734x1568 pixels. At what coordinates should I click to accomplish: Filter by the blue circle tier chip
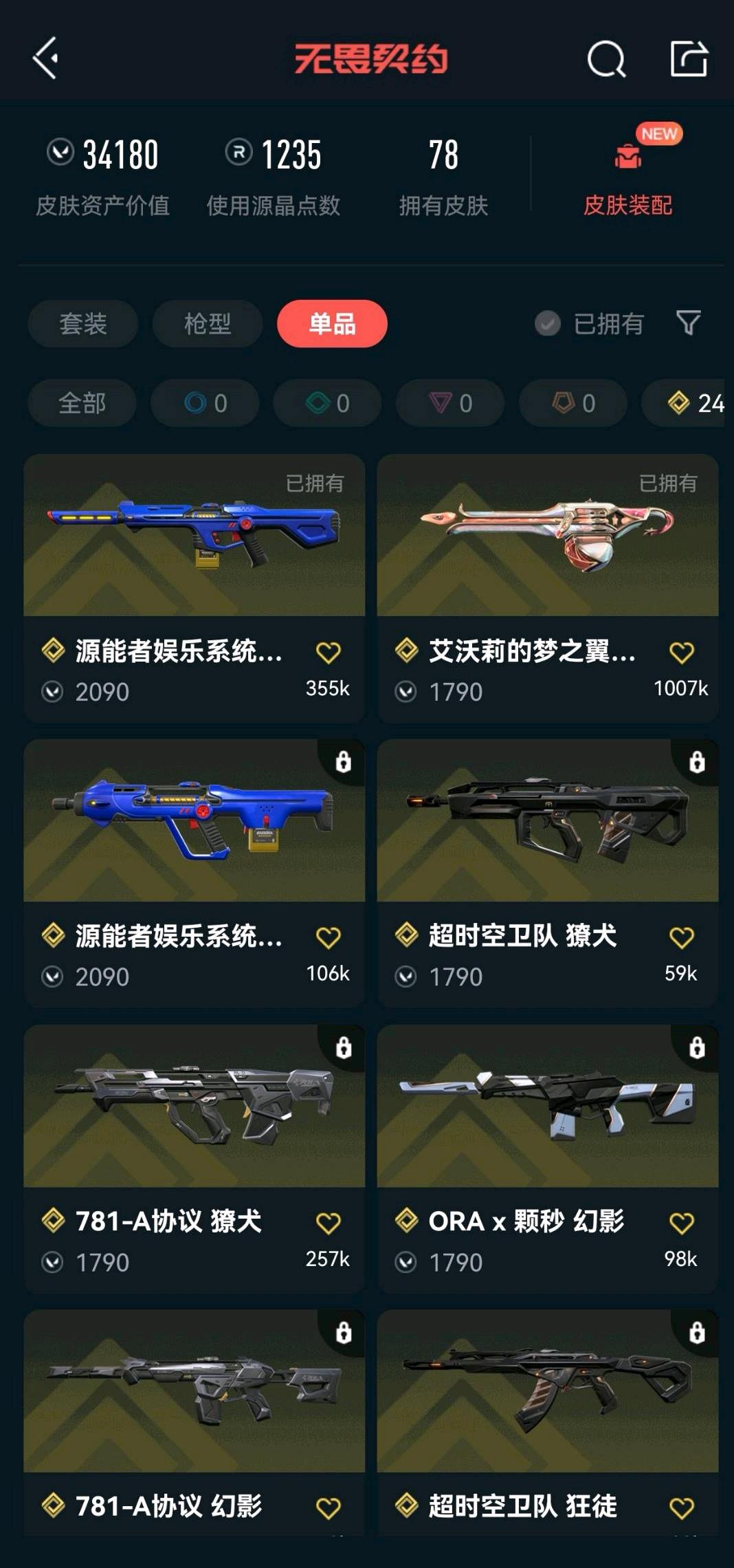(x=205, y=403)
